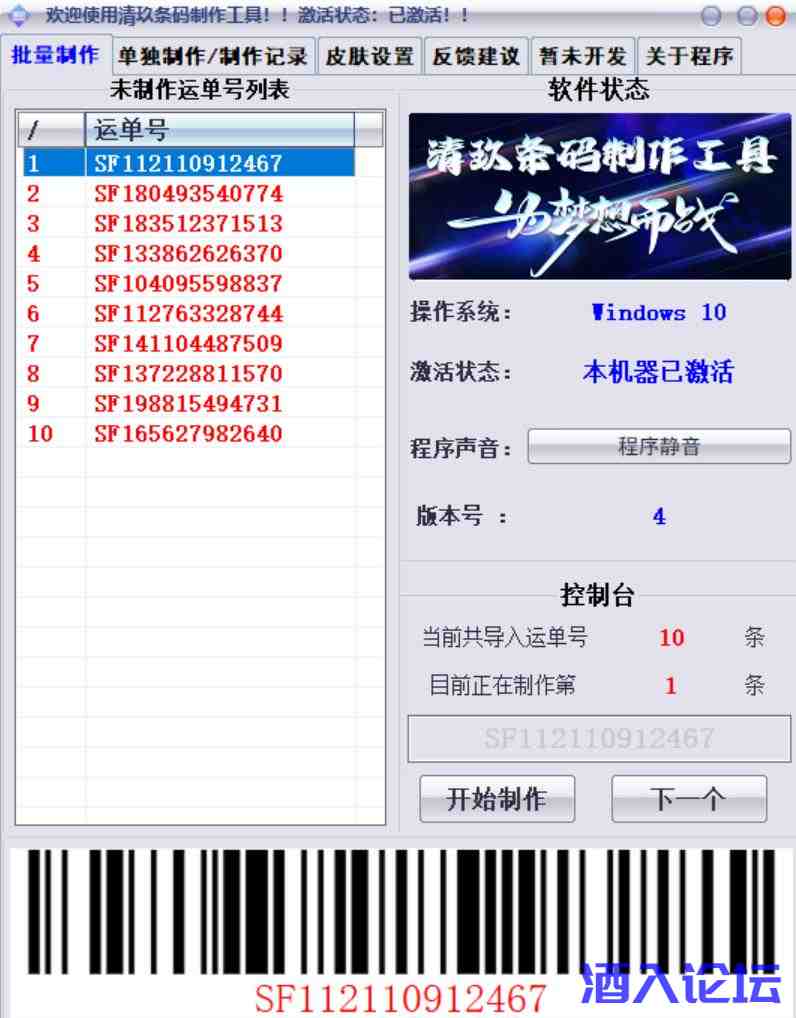Open the 皮肤设置 tab
Screen dimensions: 796x1018
pos(369,56)
